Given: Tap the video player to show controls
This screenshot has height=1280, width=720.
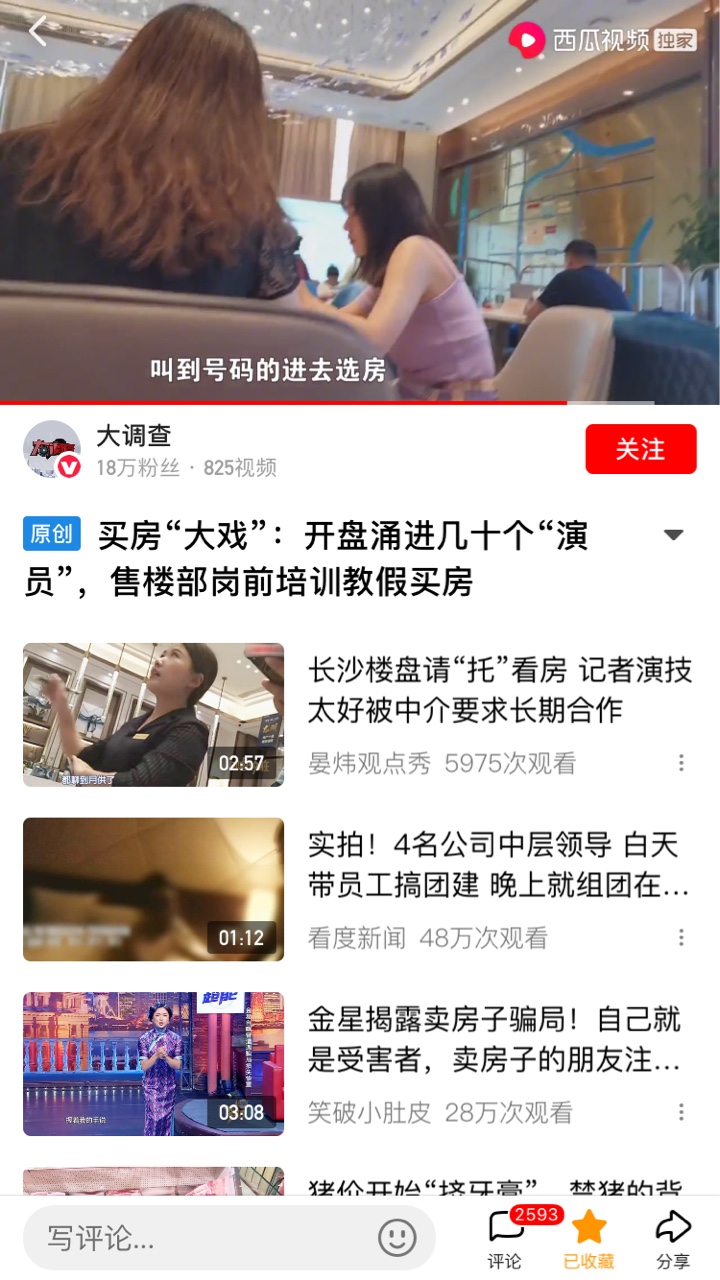Looking at the screenshot, I should coord(360,200).
